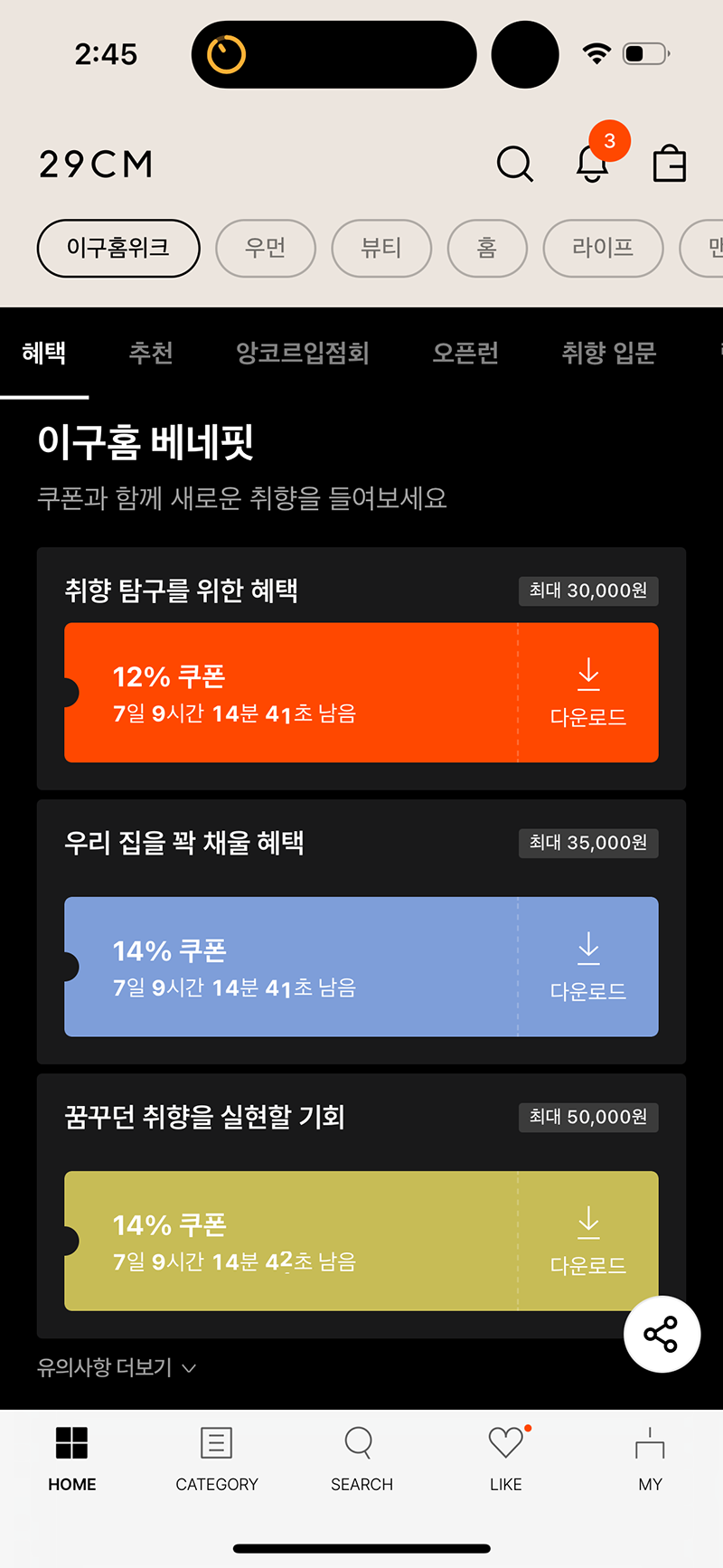
Task: Open the shopping bag
Action: click(x=670, y=164)
